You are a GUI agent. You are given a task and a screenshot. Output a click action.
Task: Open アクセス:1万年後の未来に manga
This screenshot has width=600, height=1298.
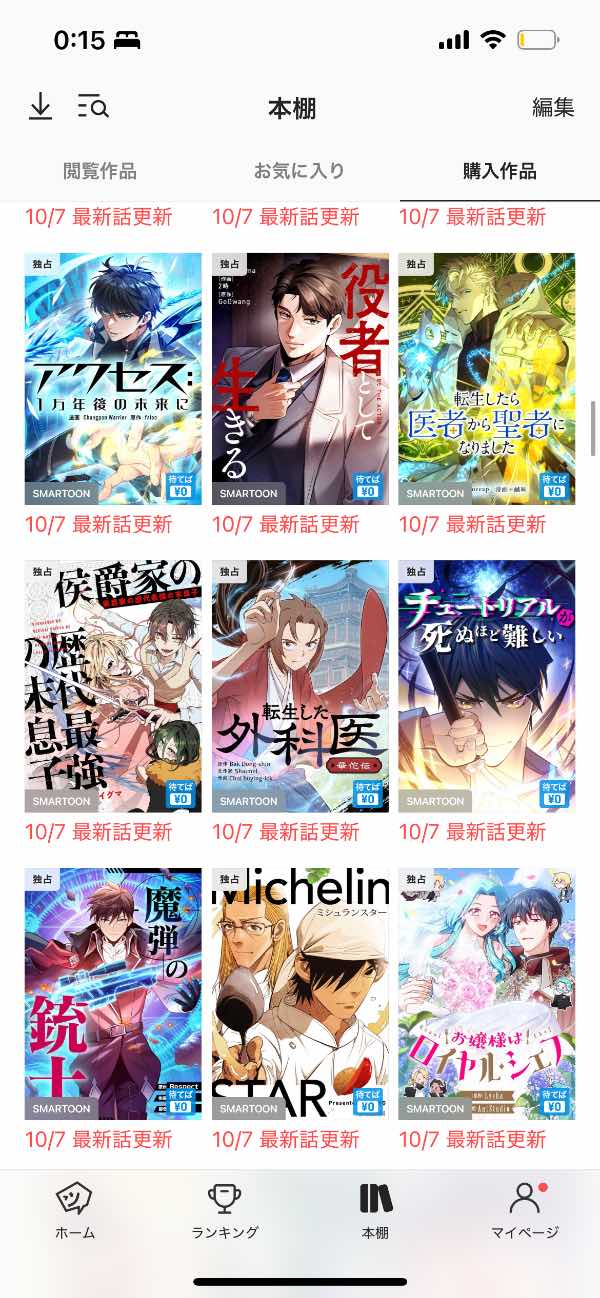[x=113, y=379]
